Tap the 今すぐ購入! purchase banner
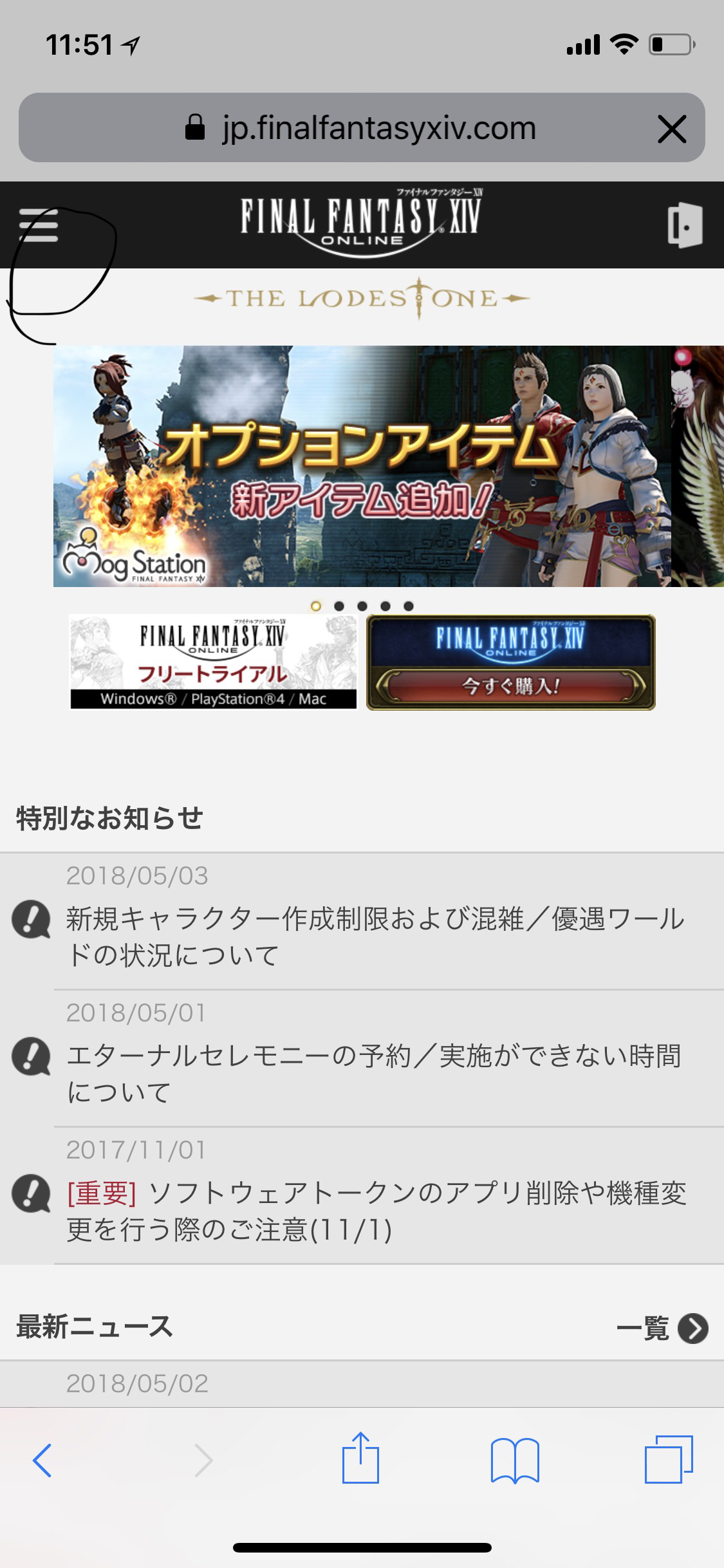This screenshot has width=724, height=1568. [x=510, y=662]
